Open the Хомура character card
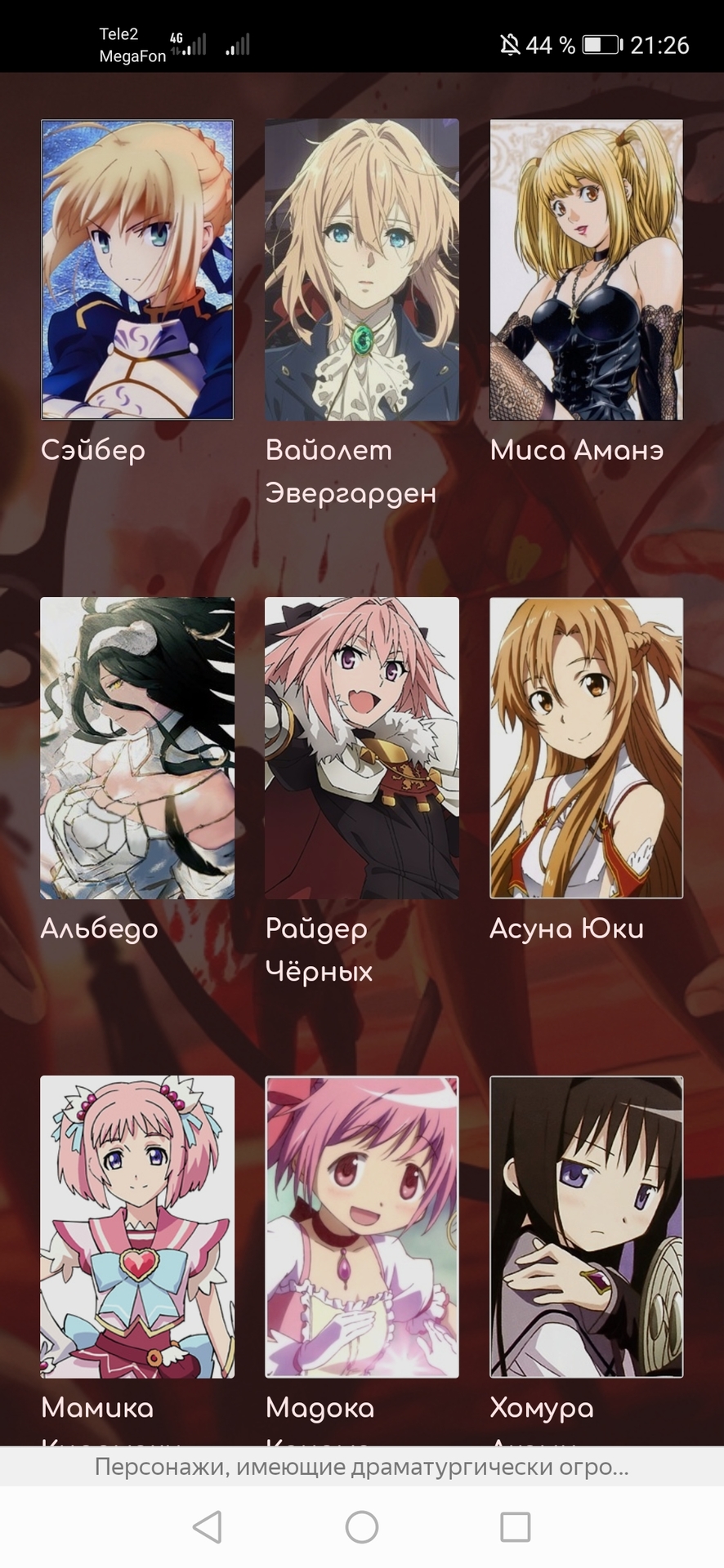Viewport: 724px width, 1568px height. pos(586,1226)
